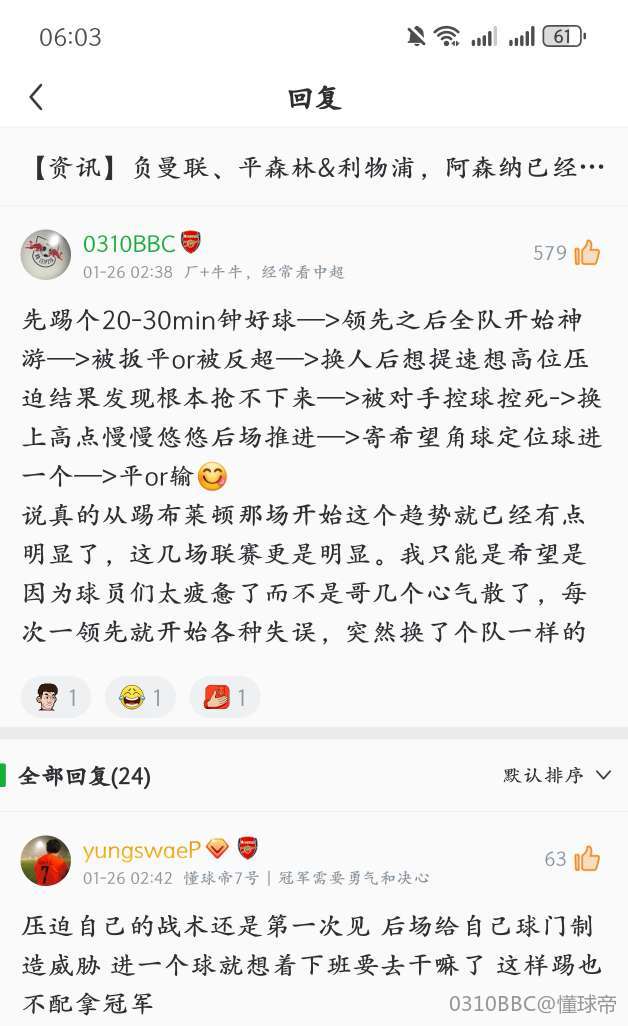The height and width of the screenshot is (1026, 628).
Task: View yungswaeP's profile avatar
Action: coord(46,860)
